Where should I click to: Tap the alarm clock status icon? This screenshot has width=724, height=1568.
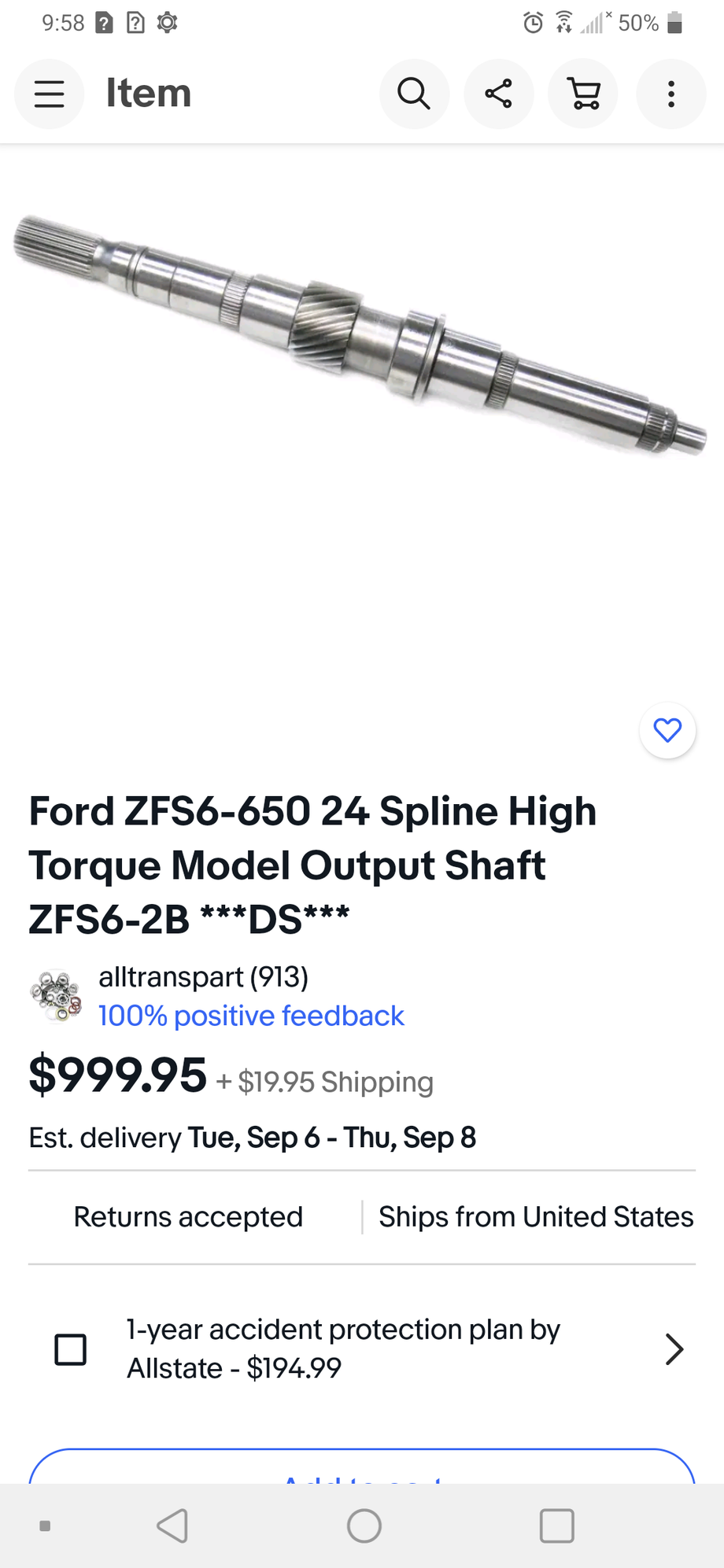pyautogui.click(x=533, y=24)
